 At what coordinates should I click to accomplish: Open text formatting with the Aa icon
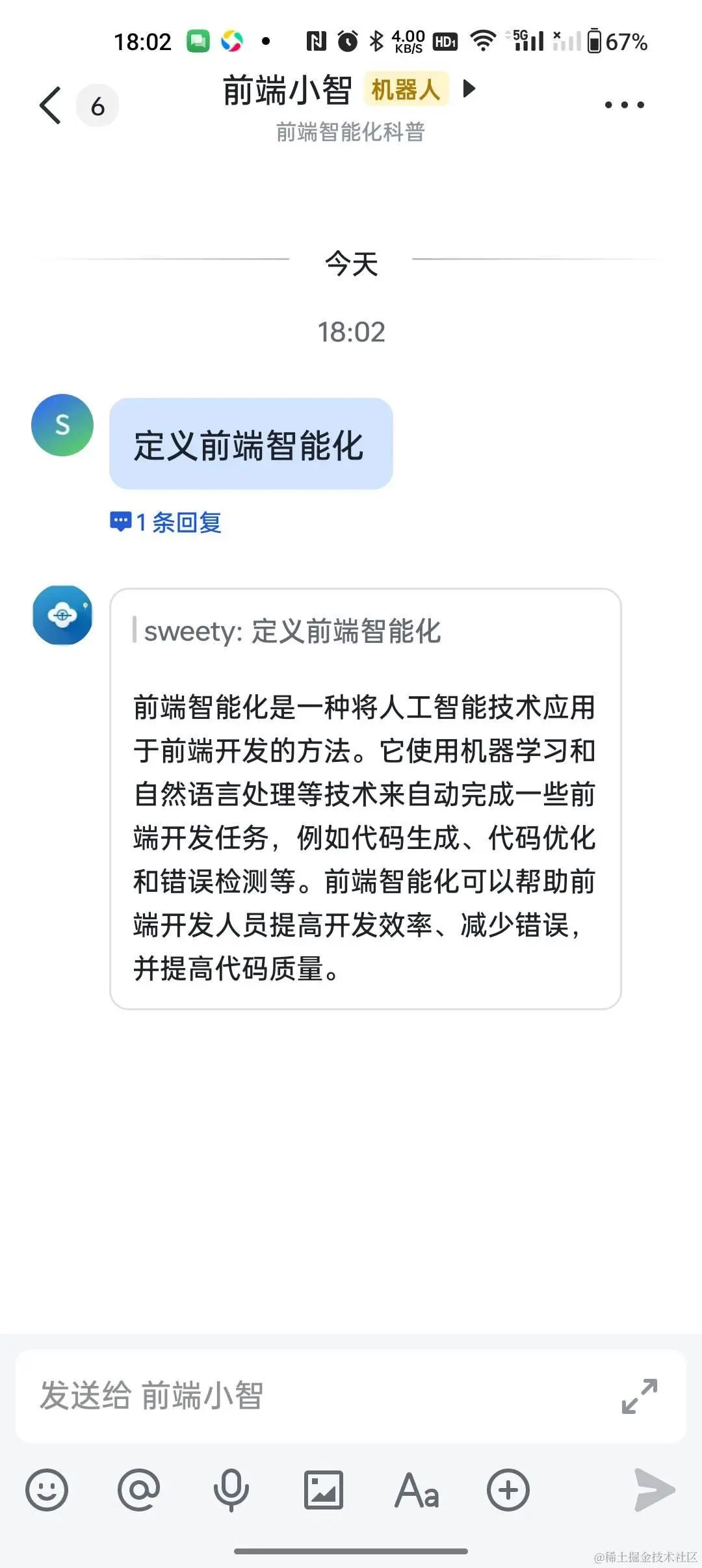416,1492
